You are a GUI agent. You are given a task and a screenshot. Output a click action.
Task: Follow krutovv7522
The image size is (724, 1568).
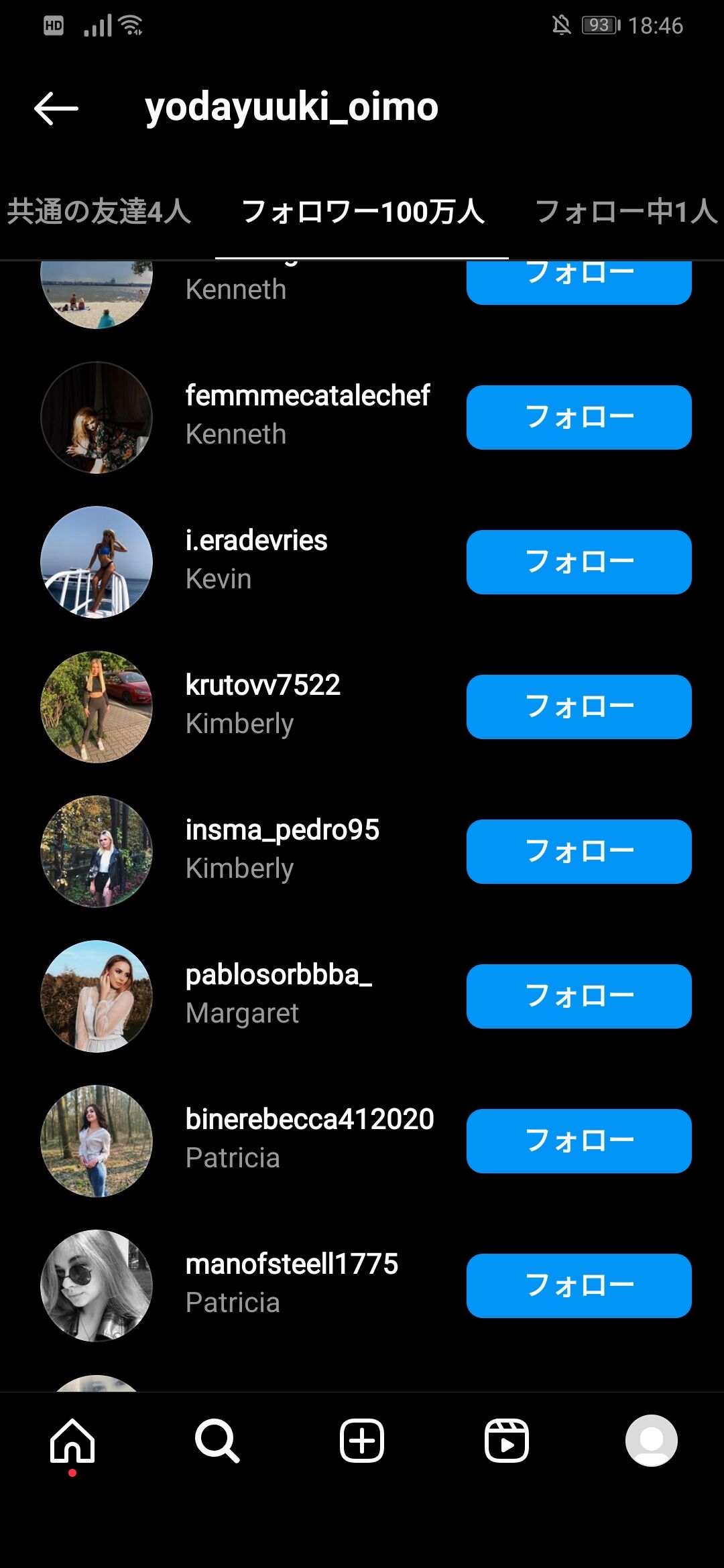579,707
